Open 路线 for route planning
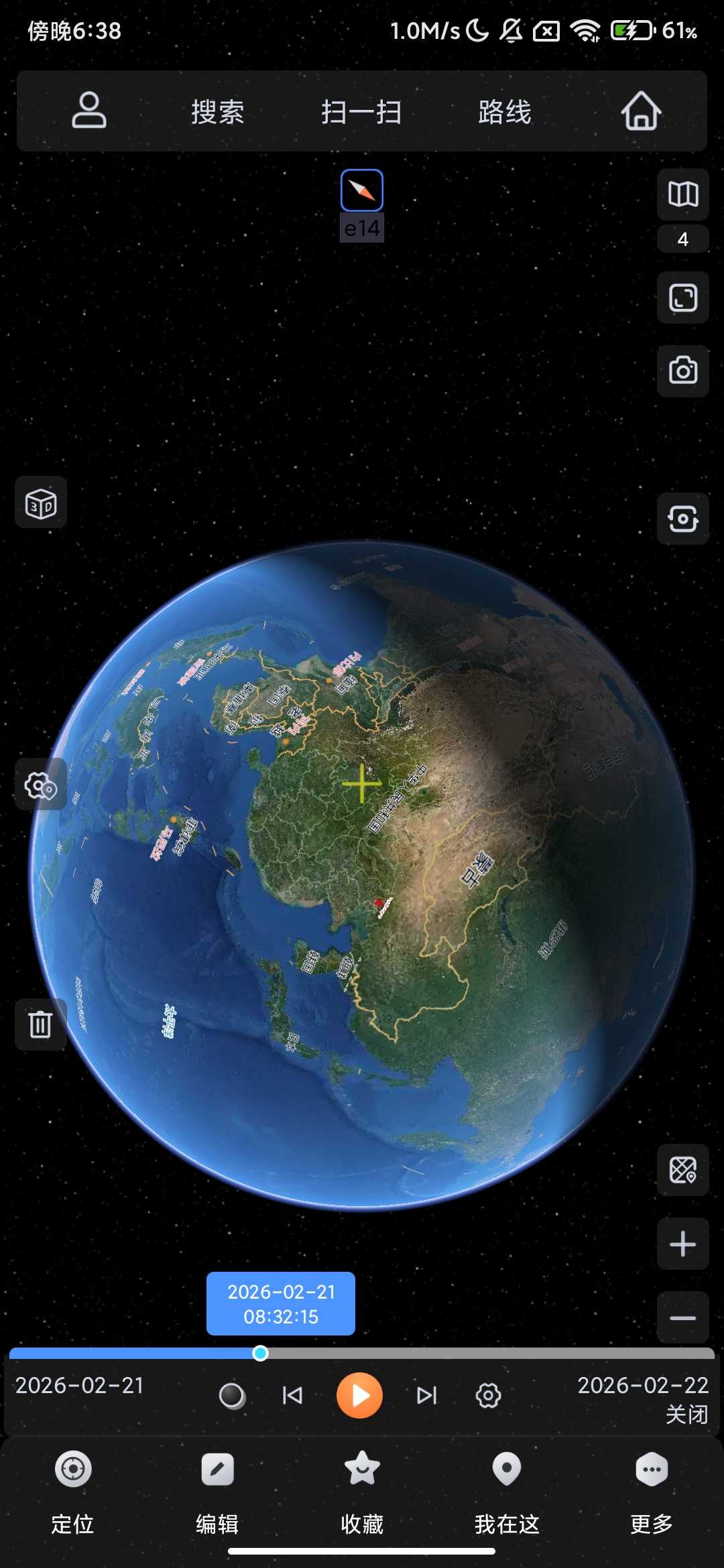The image size is (724, 1568). pyautogui.click(x=503, y=113)
